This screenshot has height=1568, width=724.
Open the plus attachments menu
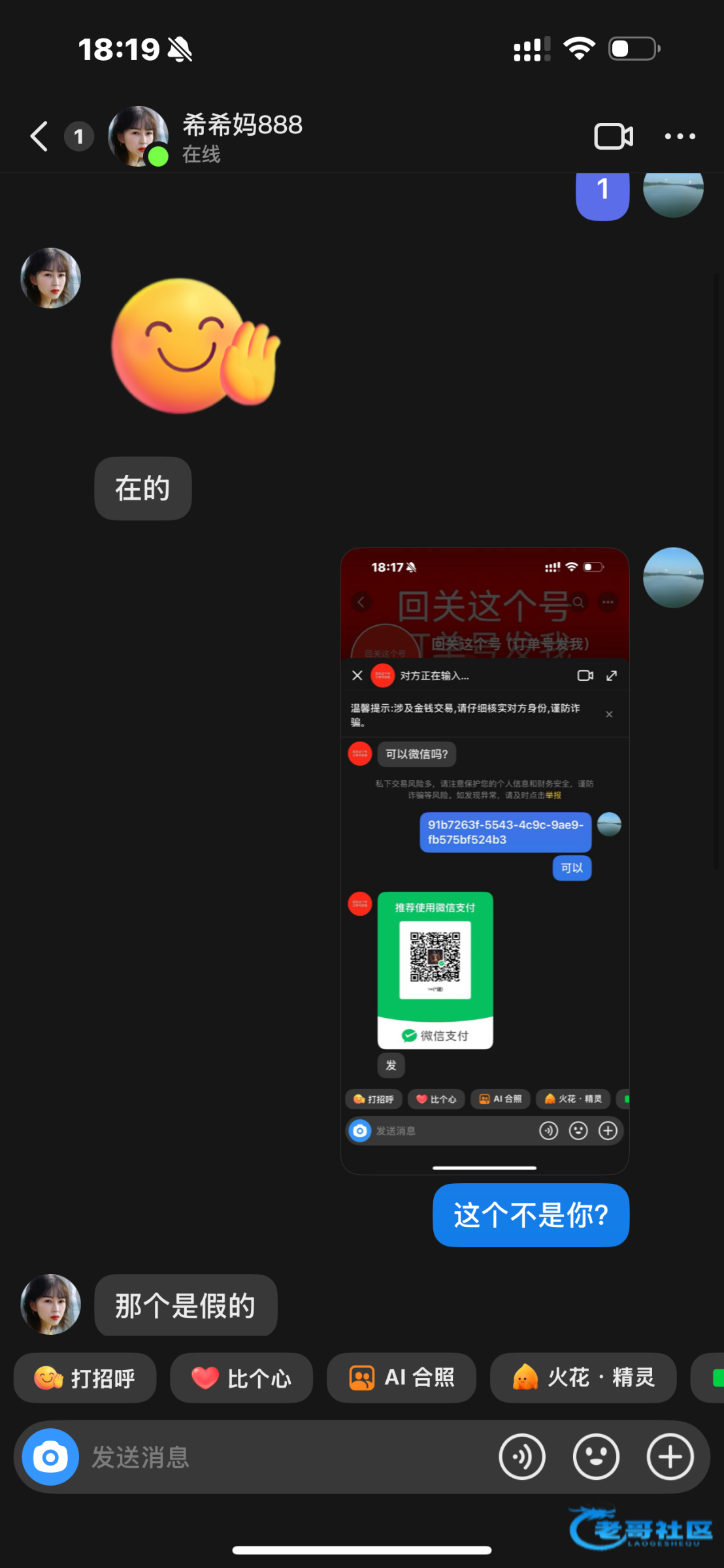(670, 1457)
